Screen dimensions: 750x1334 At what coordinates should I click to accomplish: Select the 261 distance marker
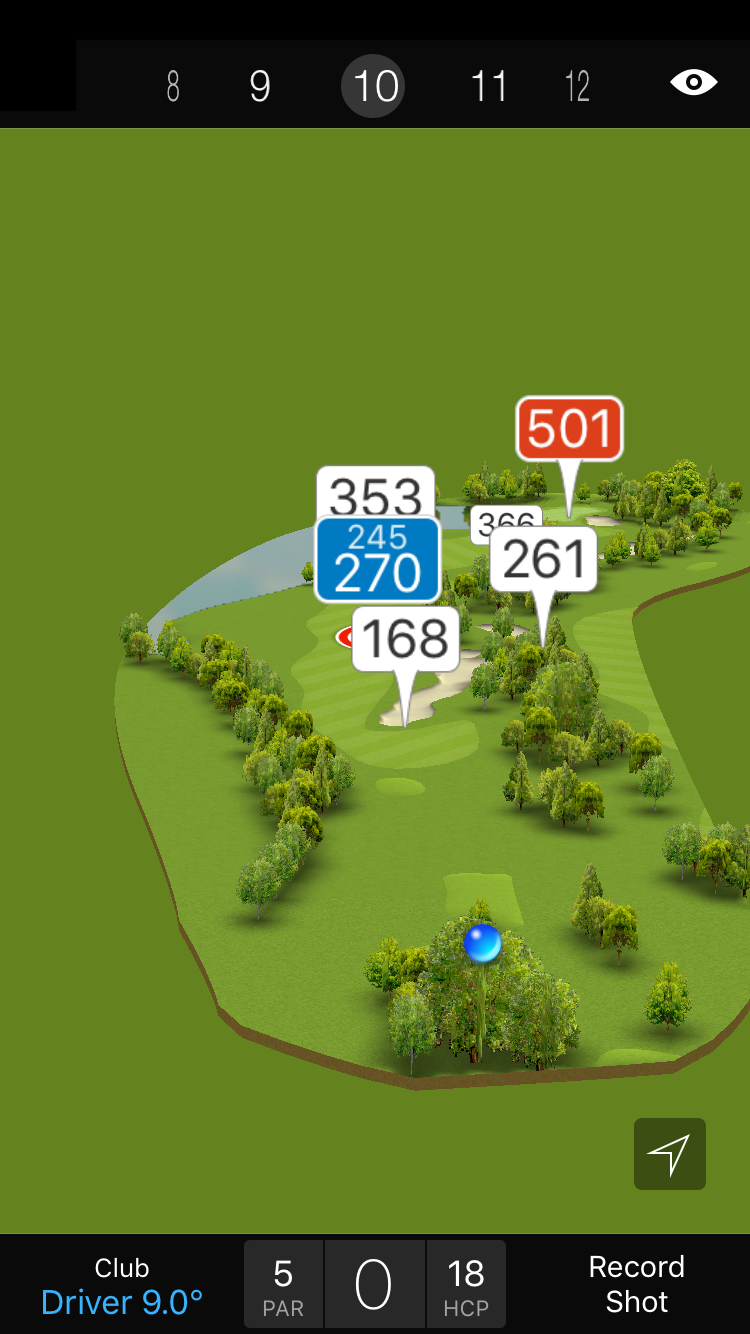pos(544,560)
